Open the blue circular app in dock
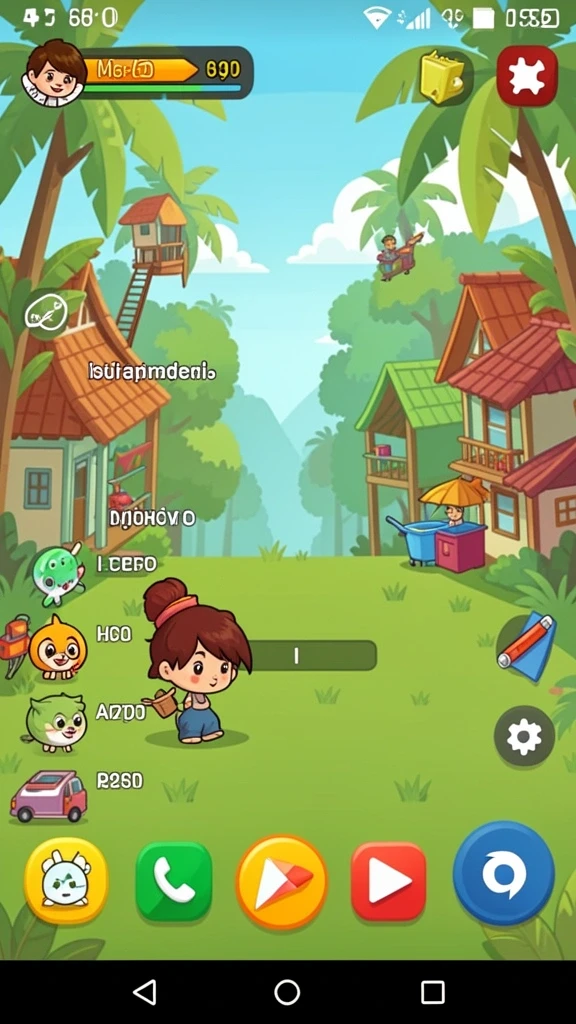Screen dimensions: 576x1024 pyautogui.click(x=504, y=874)
